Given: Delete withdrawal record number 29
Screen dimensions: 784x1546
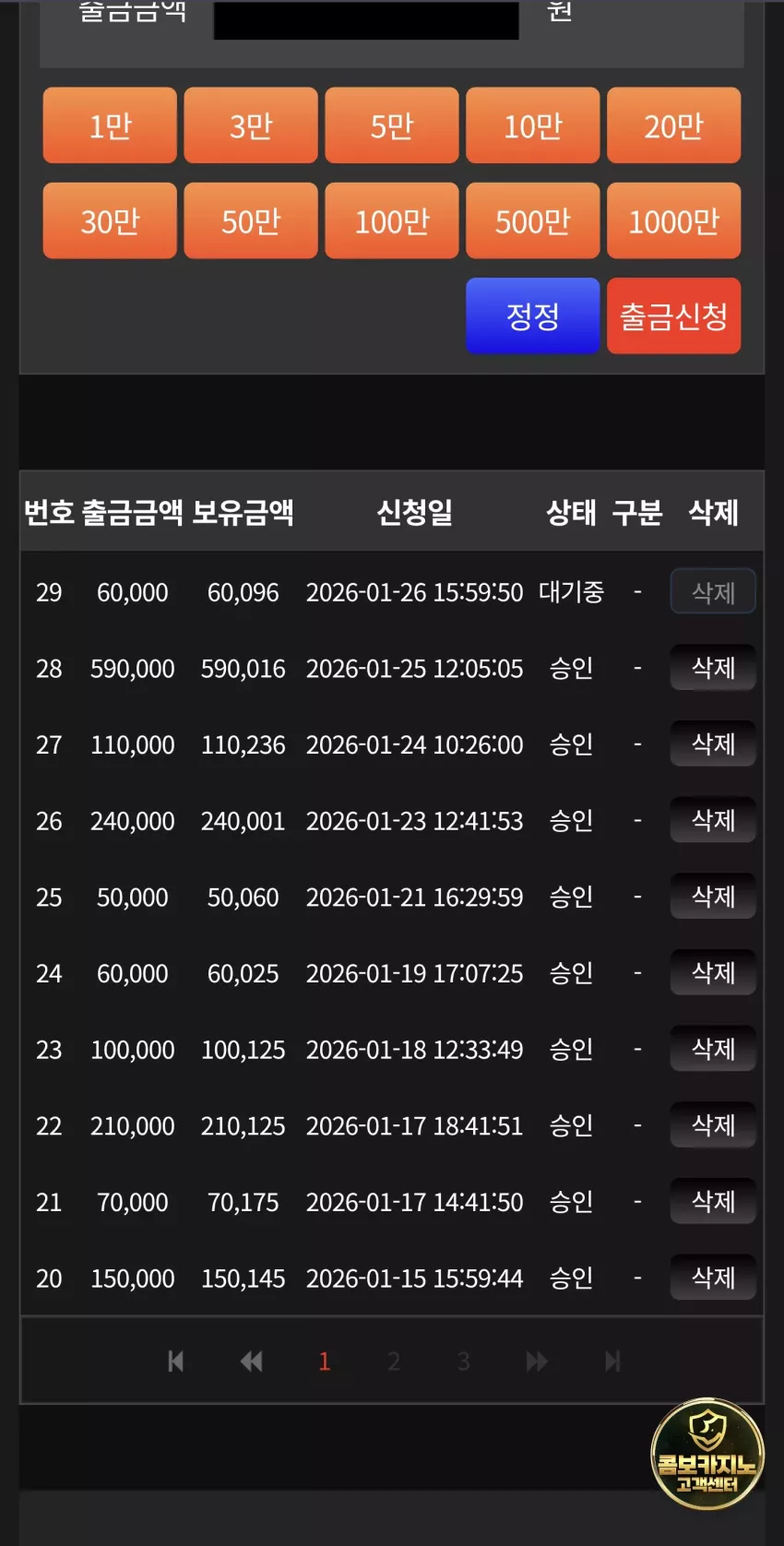Looking at the screenshot, I should tap(713, 592).
